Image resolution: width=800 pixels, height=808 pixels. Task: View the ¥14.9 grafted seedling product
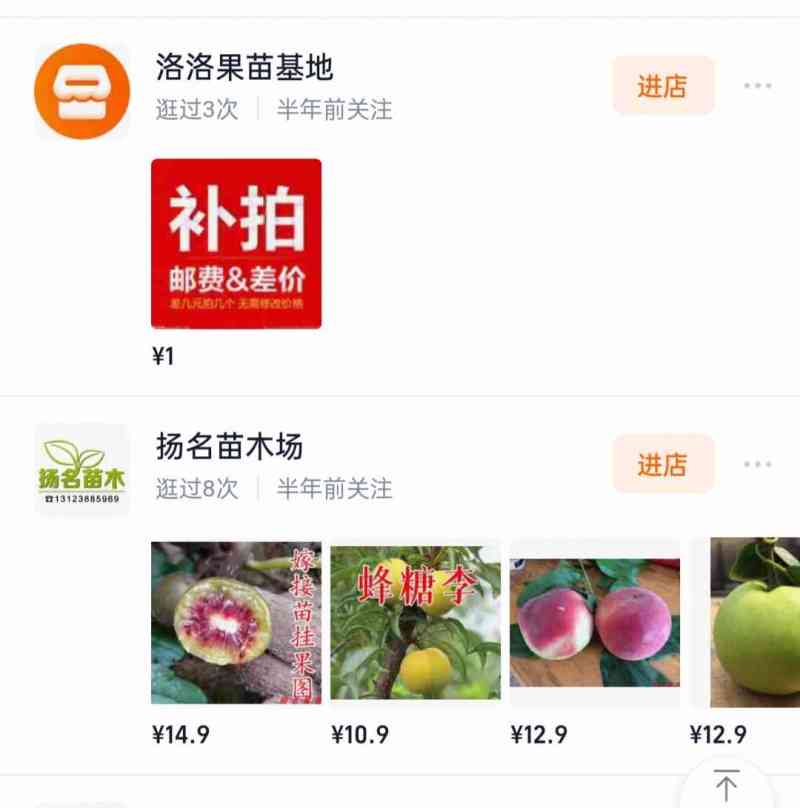pos(236,622)
